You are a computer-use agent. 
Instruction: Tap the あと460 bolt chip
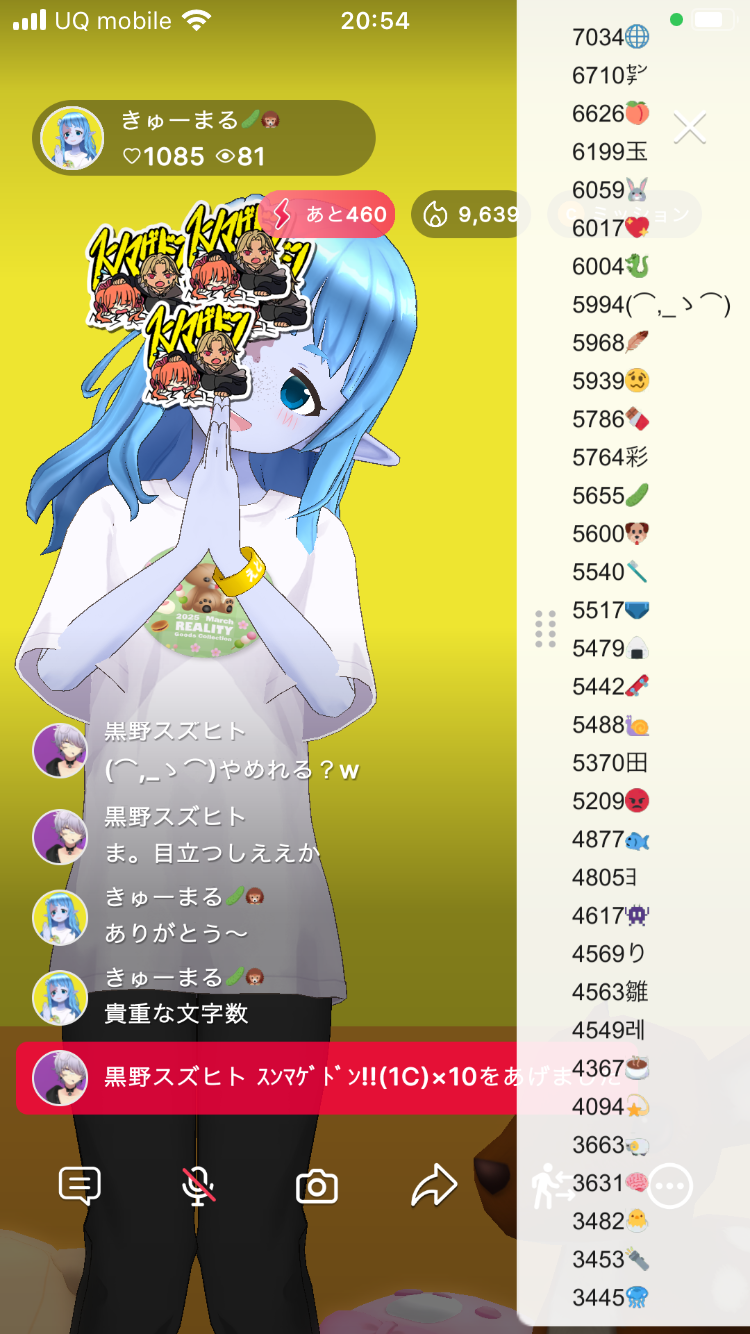327,214
